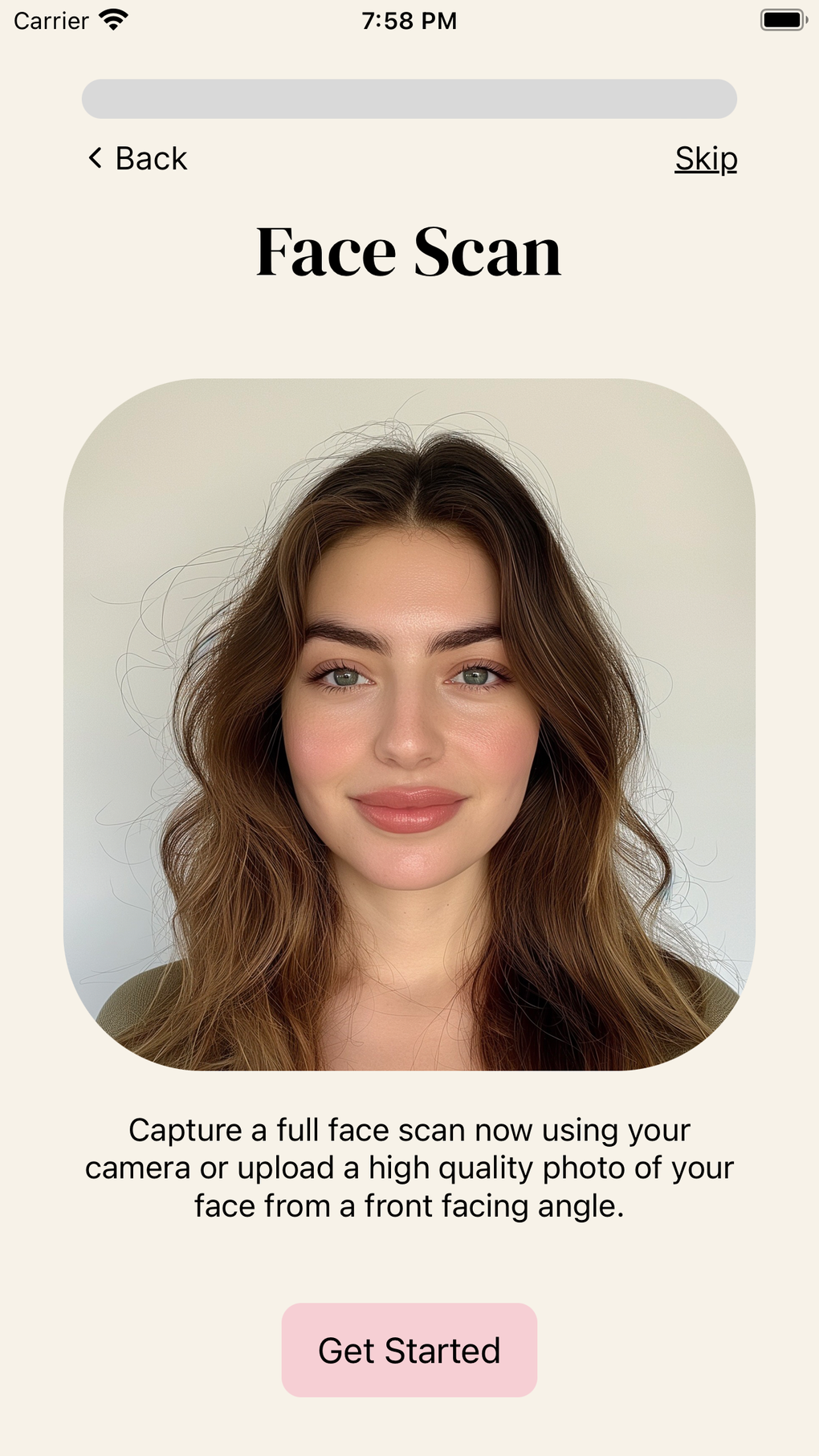Tap the Face Scan title heading
The image size is (819, 1456).
click(409, 251)
